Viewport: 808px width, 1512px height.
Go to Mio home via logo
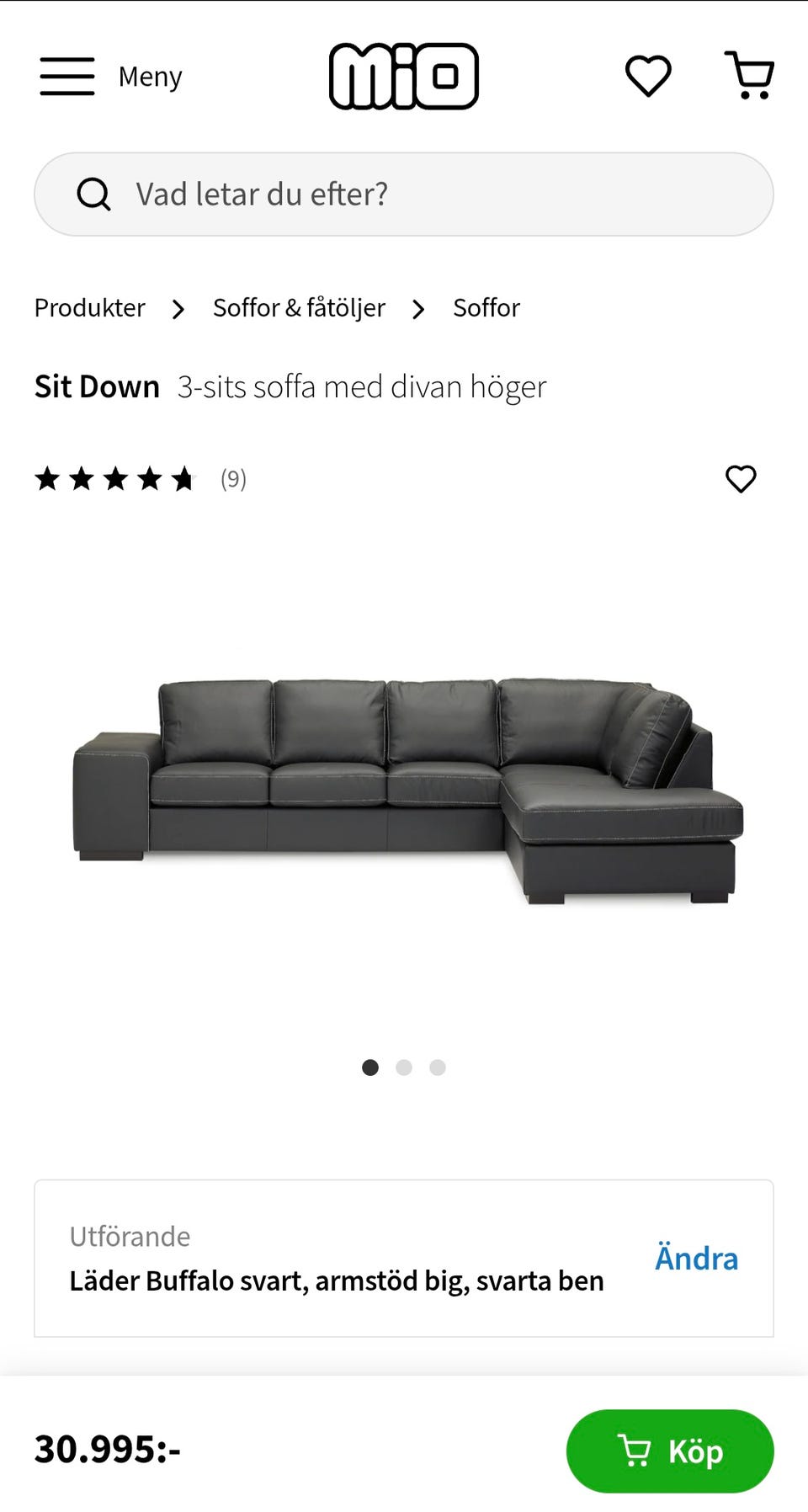[x=403, y=77]
